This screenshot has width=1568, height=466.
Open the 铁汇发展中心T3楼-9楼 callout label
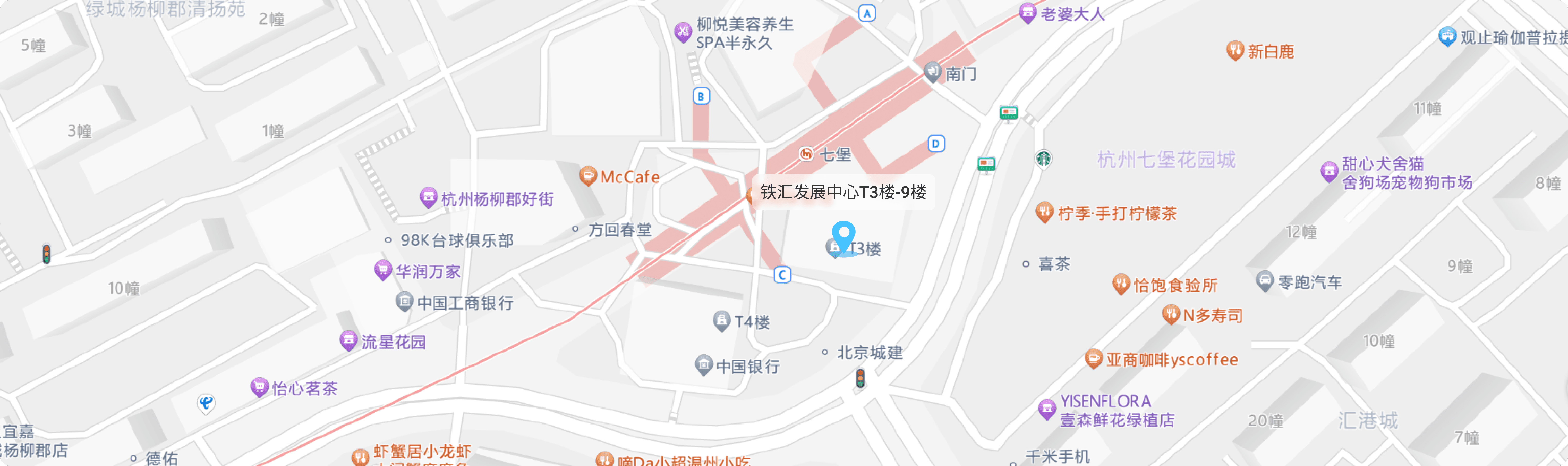pyautogui.click(x=843, y=193)
